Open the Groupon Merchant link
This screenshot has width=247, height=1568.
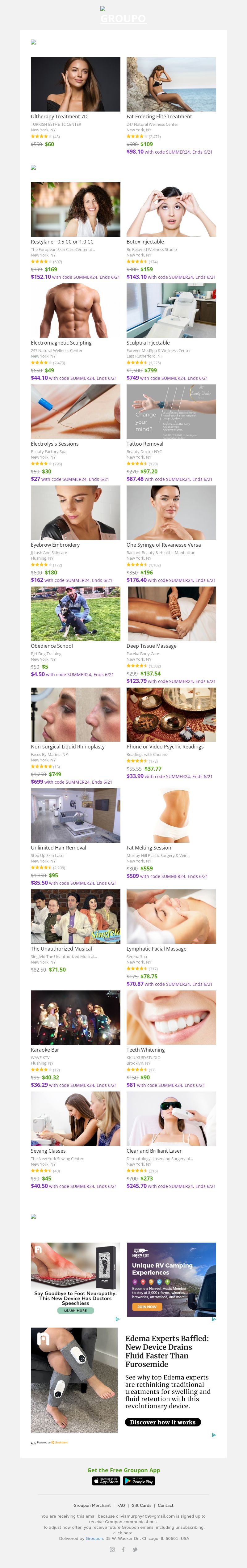(93, 1505)
